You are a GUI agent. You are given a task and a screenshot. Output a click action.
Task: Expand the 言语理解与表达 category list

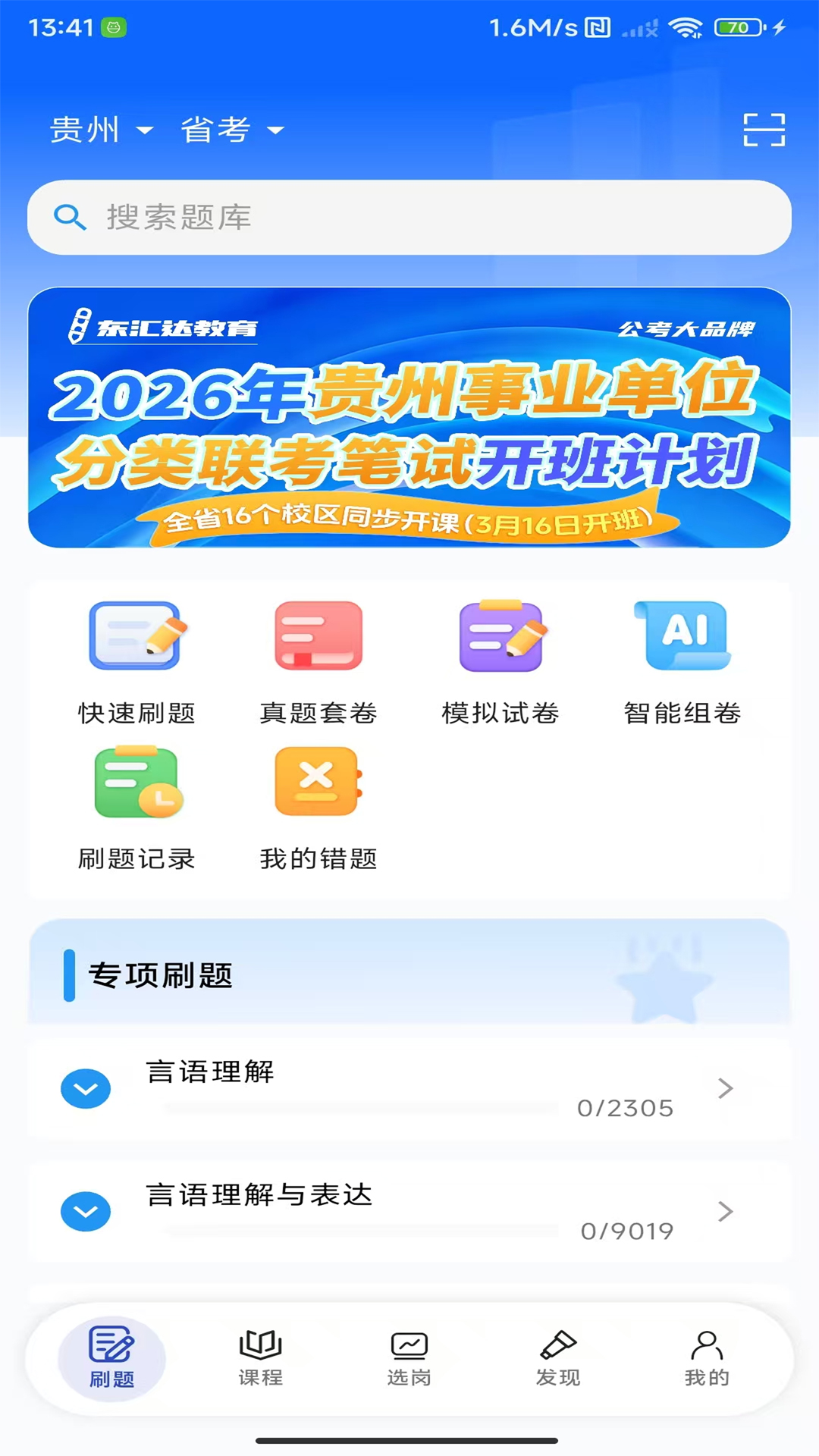click(x=86, y=1211)
